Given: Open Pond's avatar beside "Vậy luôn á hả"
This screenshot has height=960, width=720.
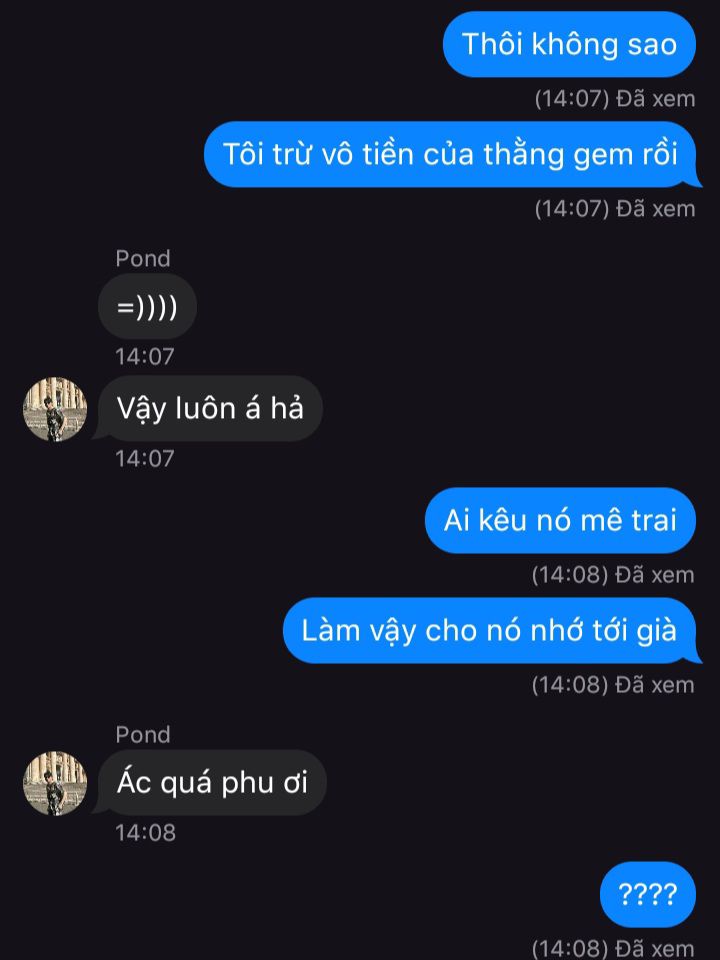Looking at the screenshot, I should click(55, 409).
